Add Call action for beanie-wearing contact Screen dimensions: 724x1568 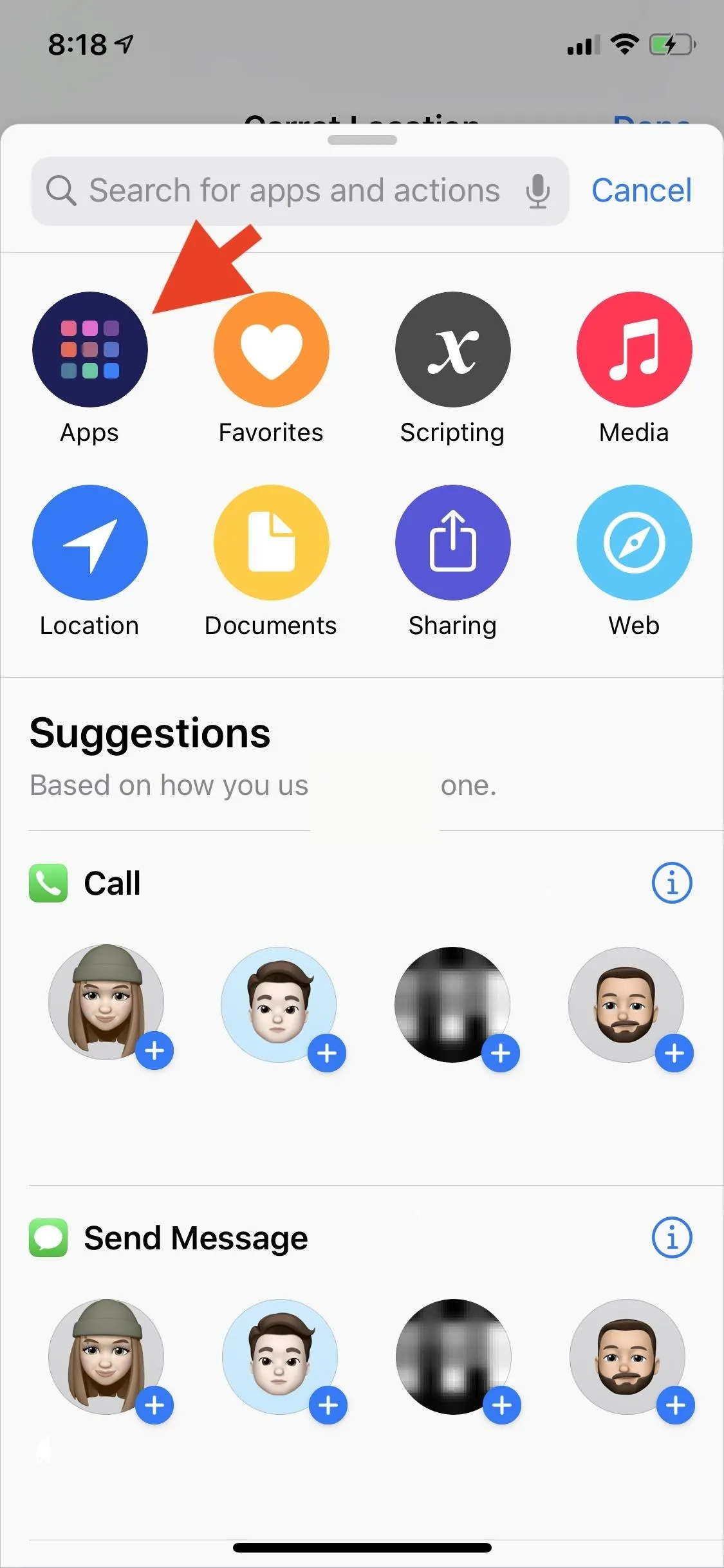coord(154,1050)
